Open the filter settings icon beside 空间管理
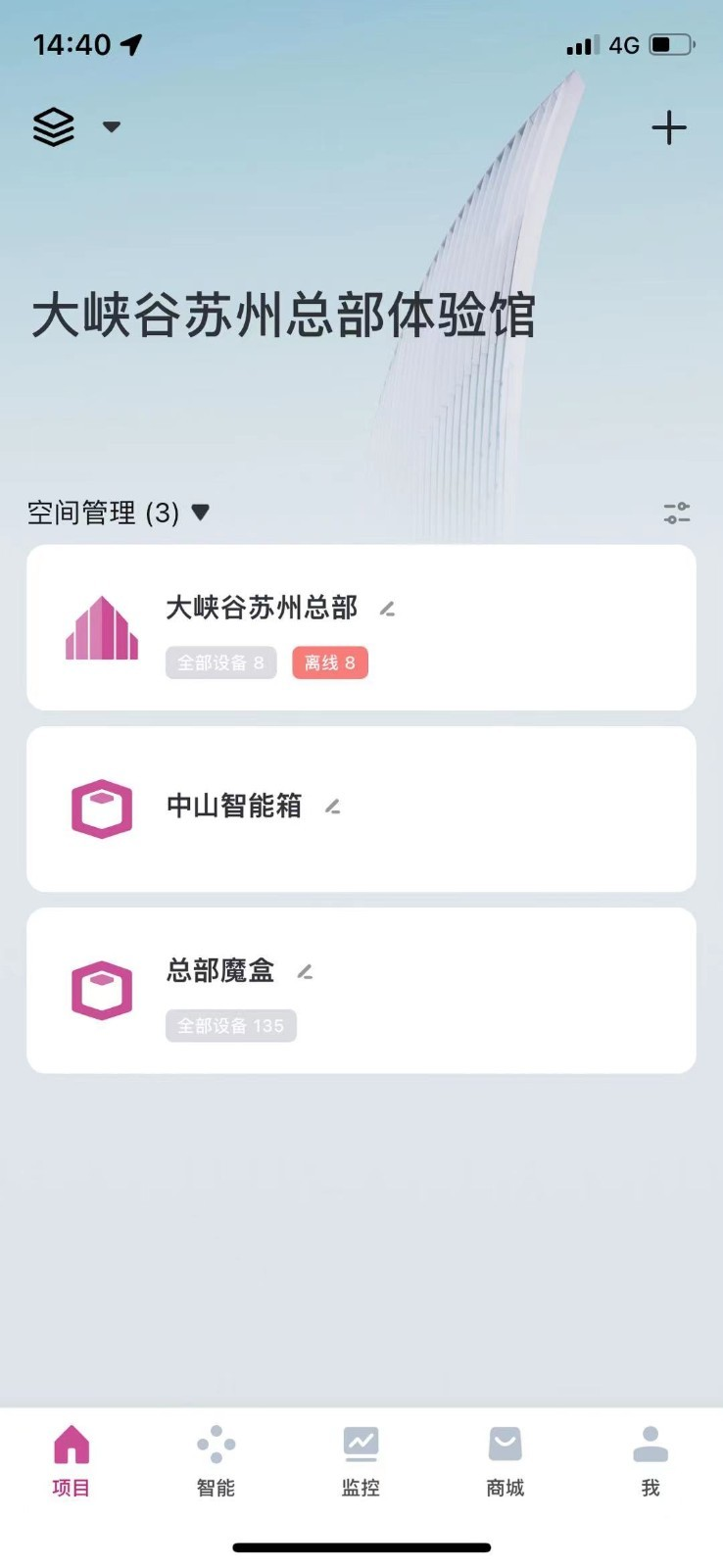 tap(676, 514)
